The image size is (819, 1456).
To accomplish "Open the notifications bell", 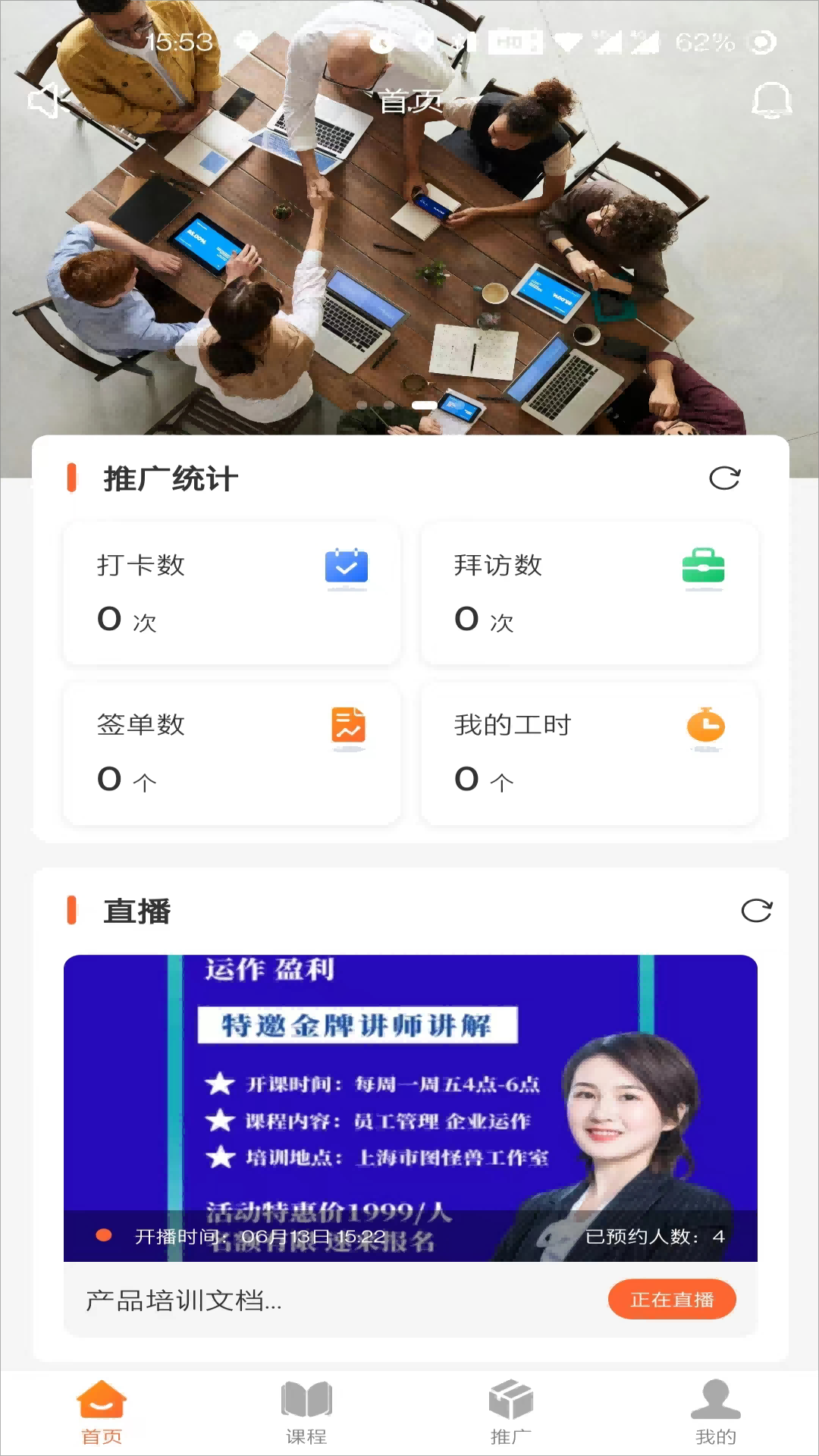I will pos(771,101).
